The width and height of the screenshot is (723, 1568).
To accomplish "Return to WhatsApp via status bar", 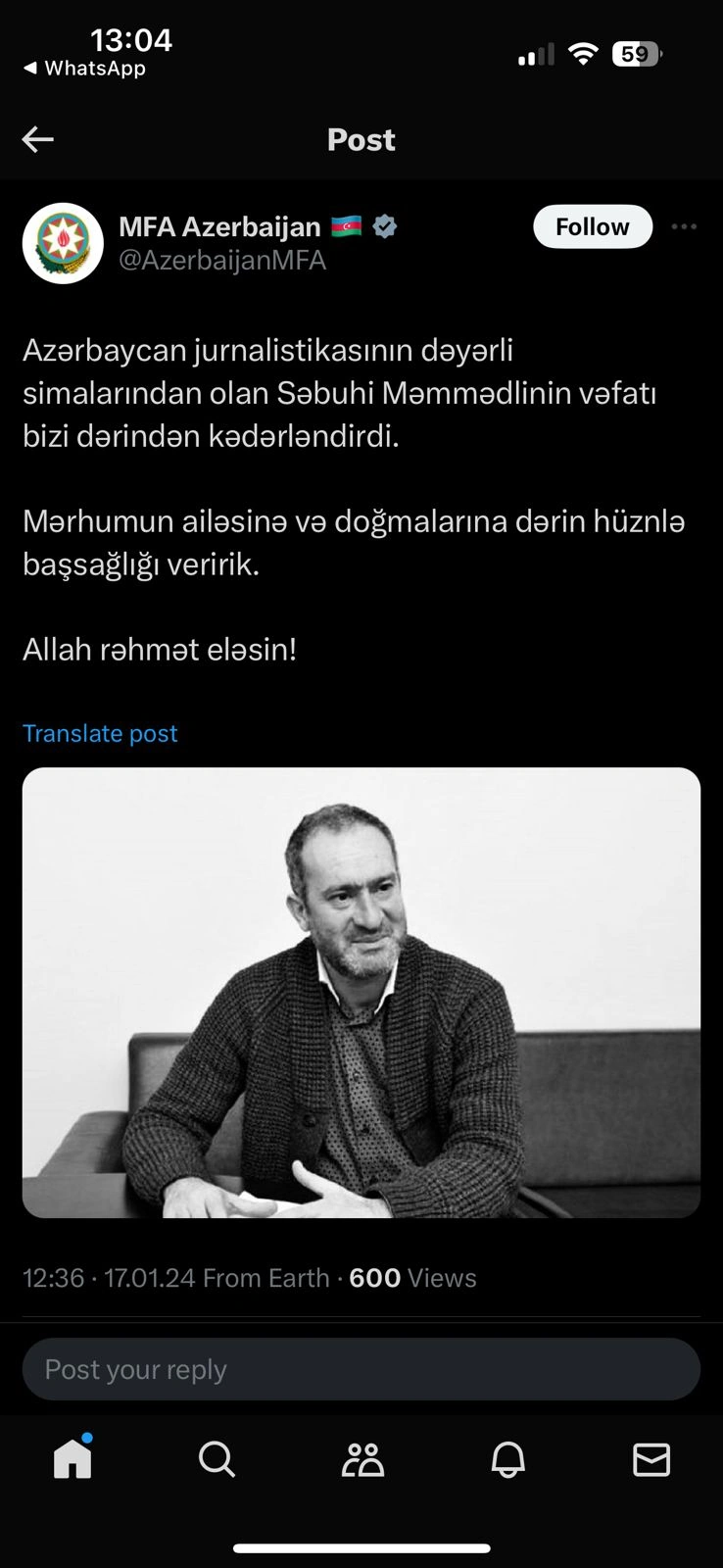I will point(84,68).
